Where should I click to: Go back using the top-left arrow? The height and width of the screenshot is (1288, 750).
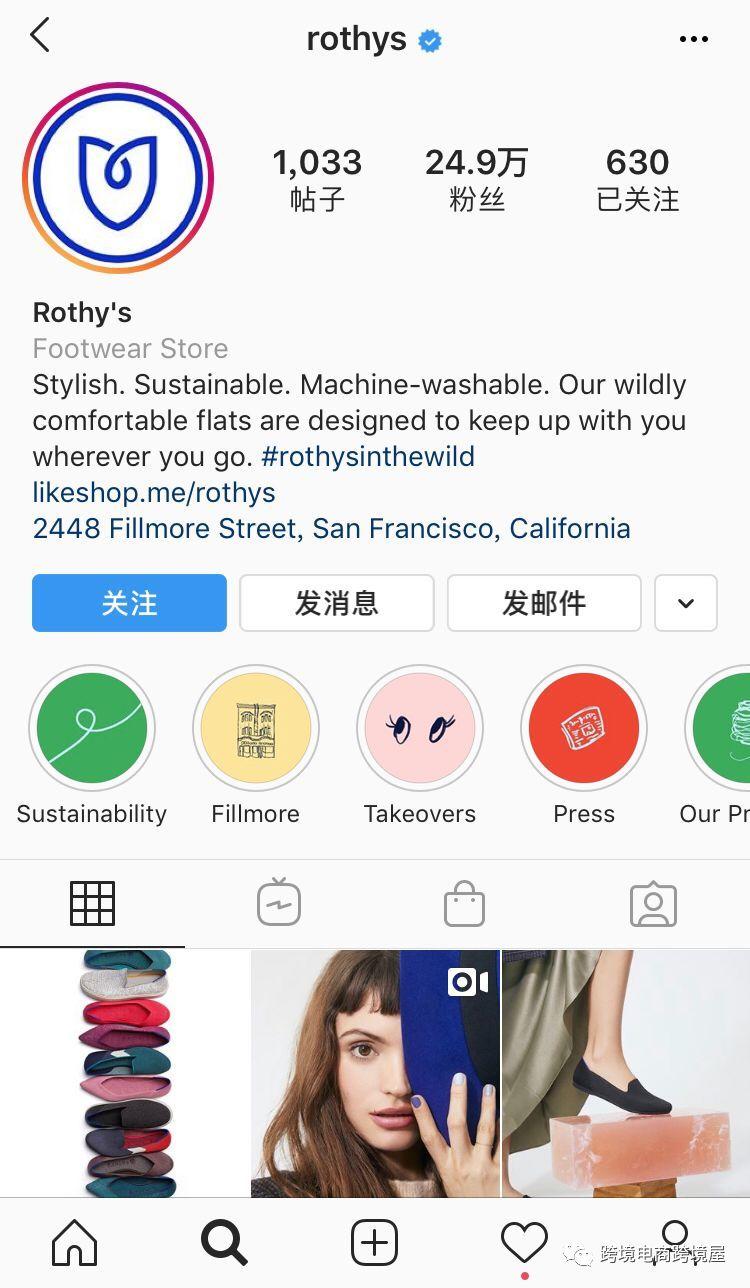(40, 36)
